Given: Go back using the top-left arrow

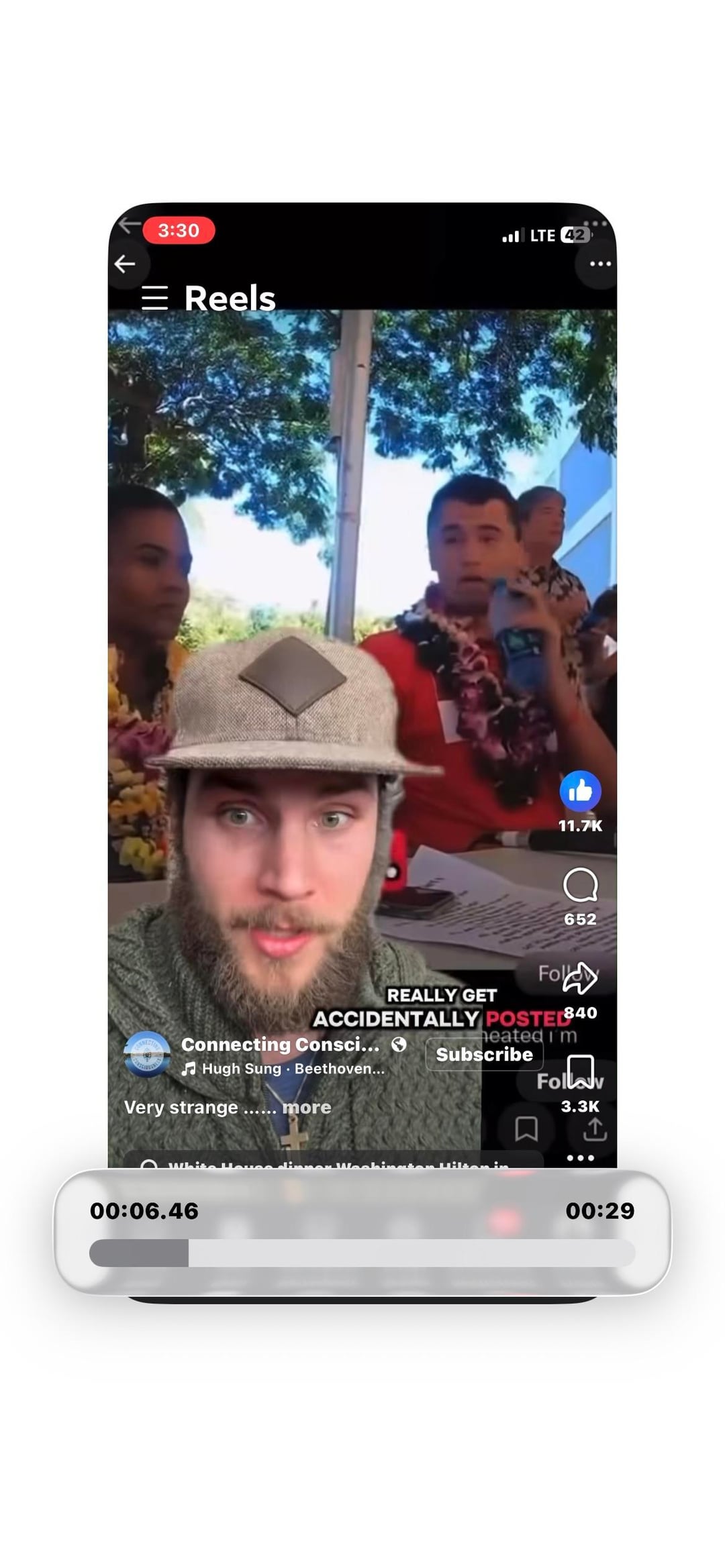Looking at the screenshot, I should pos(125,264).
